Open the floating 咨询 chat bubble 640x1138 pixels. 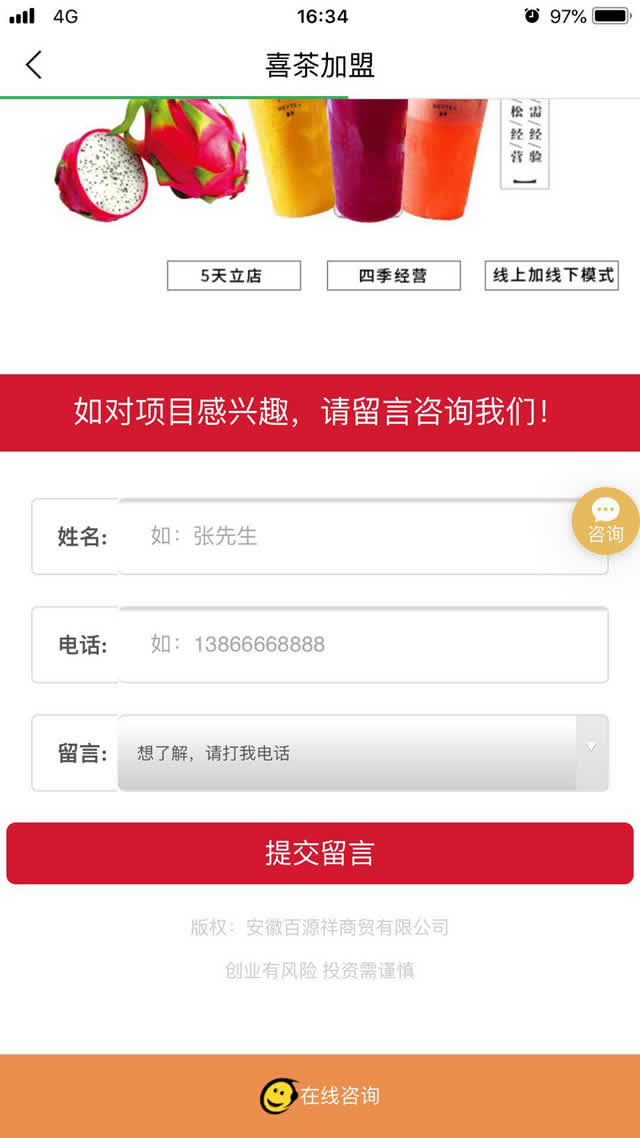tap(605, 521)
